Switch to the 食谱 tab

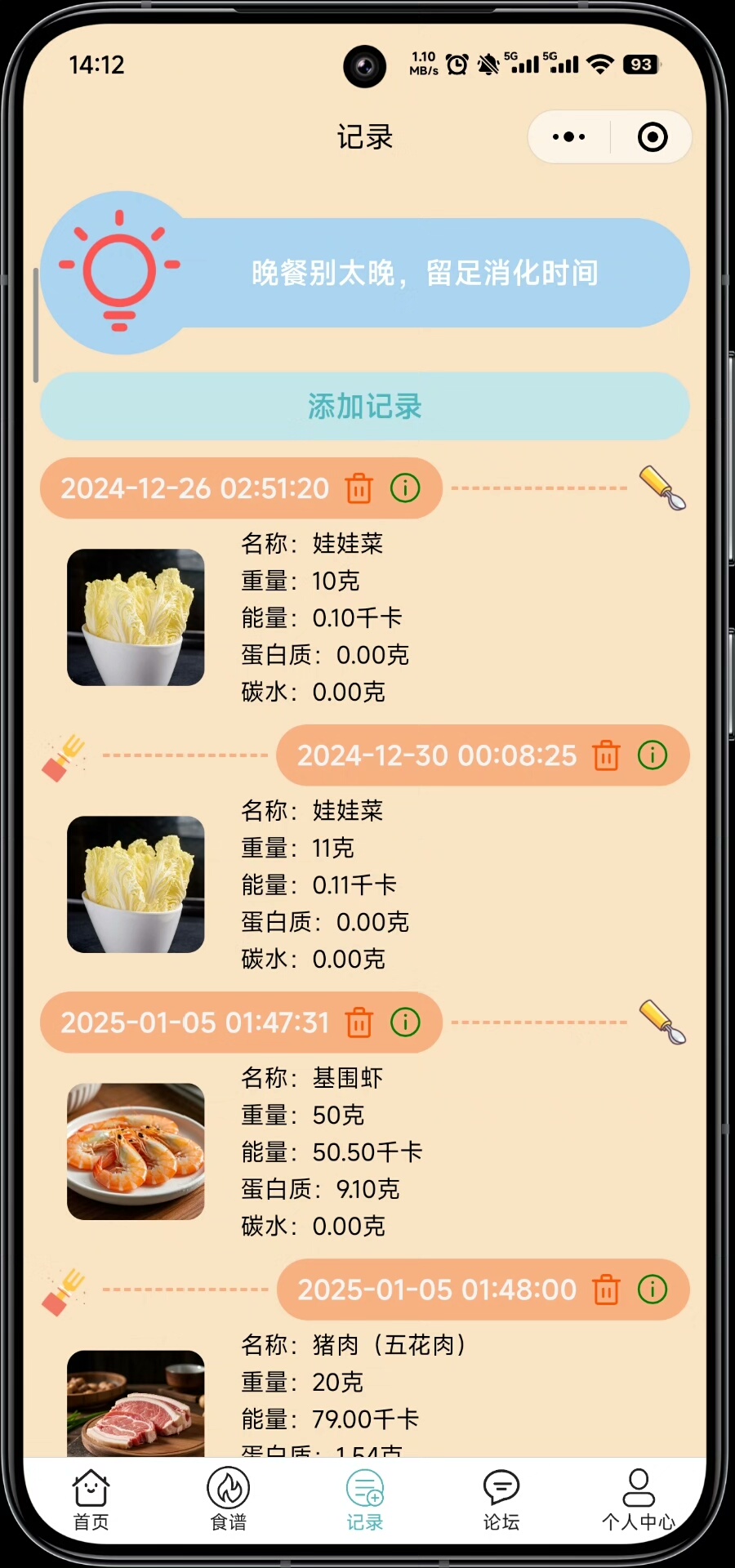pos(228,1499)
